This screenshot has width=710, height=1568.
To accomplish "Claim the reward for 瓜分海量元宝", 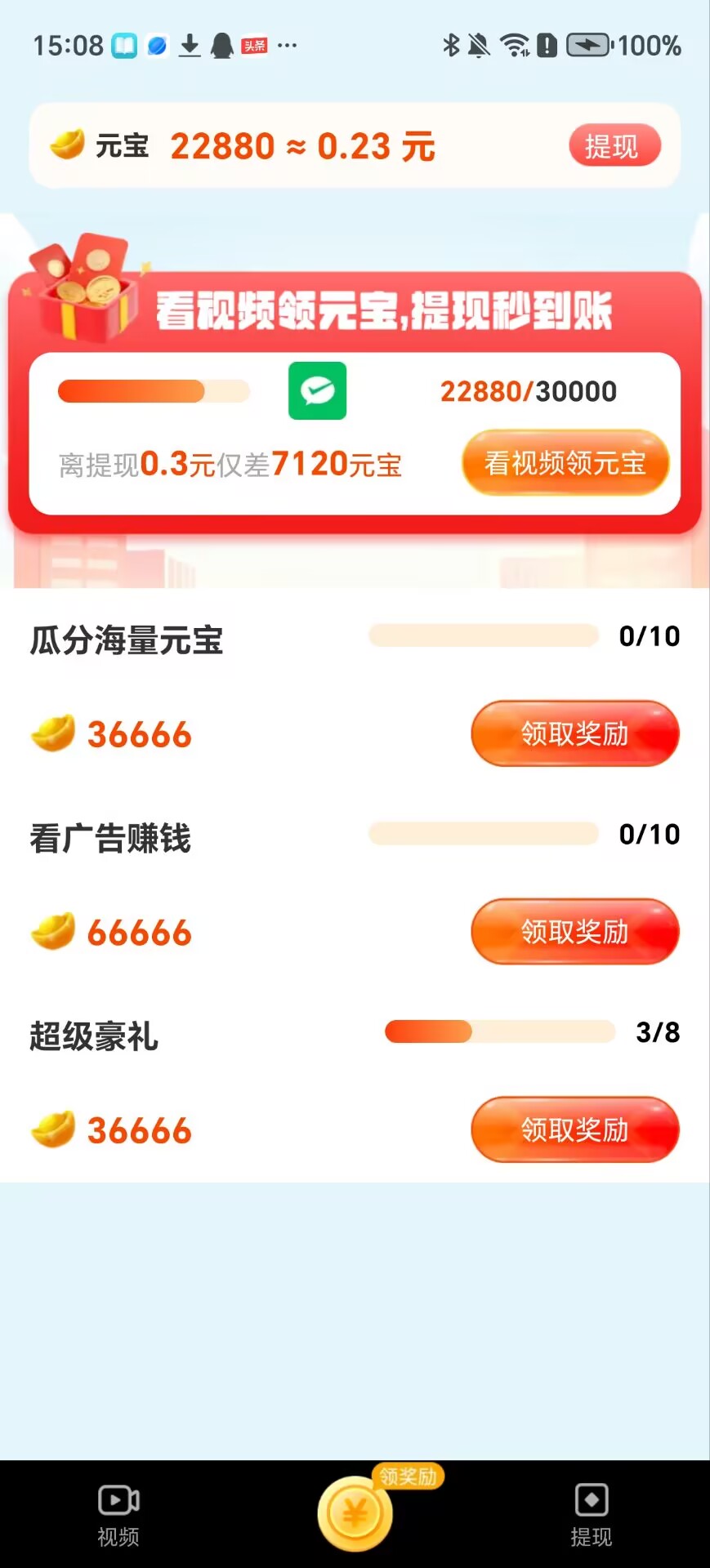I will pyautogui.click(x=574, y=733).
